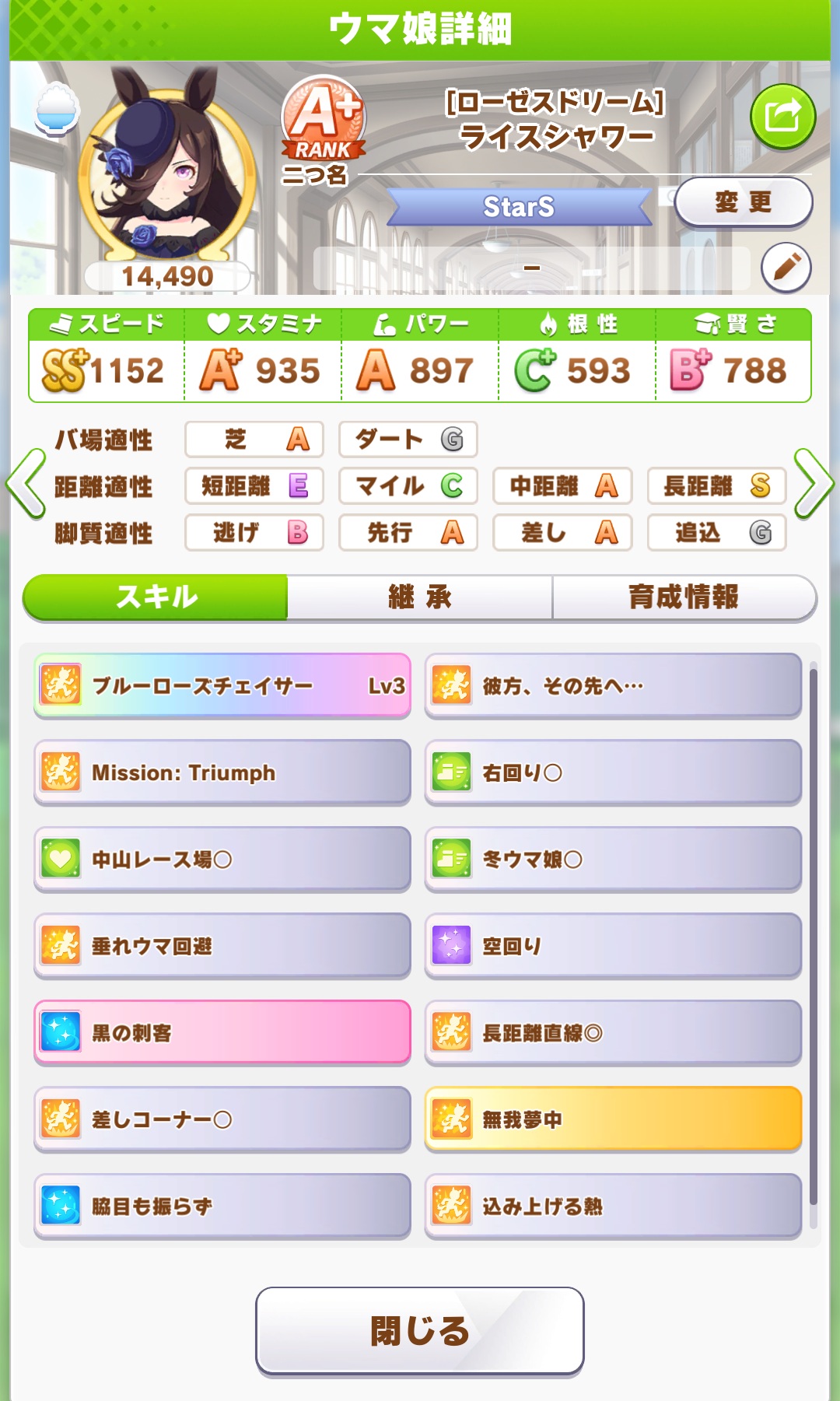This screenshot has width=840, height=1401.
Task: Tap the 中山レース場○ skill
Action: 222,859
